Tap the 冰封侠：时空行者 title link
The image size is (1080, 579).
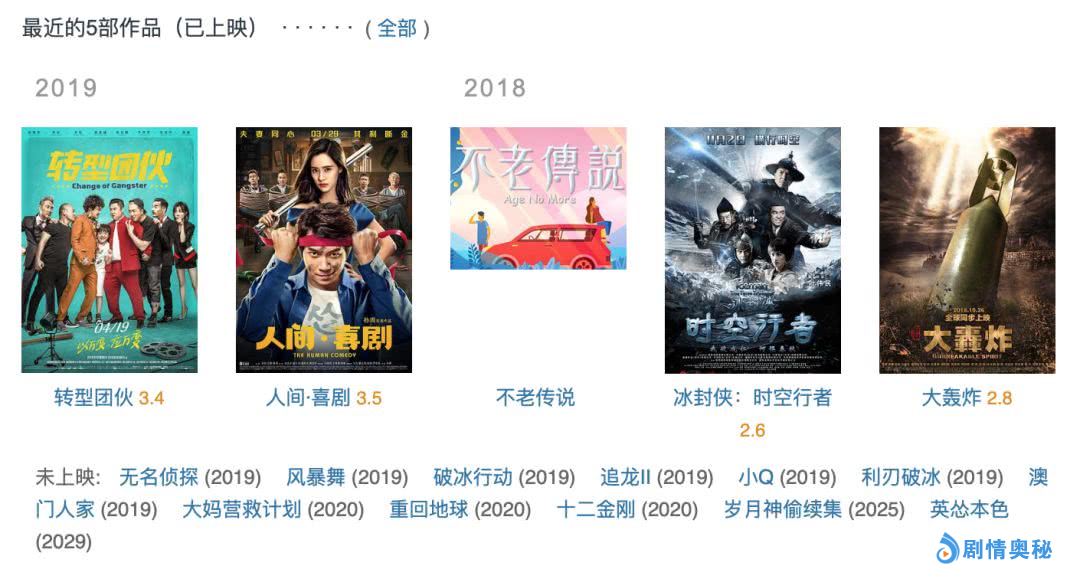pos(752,398)
